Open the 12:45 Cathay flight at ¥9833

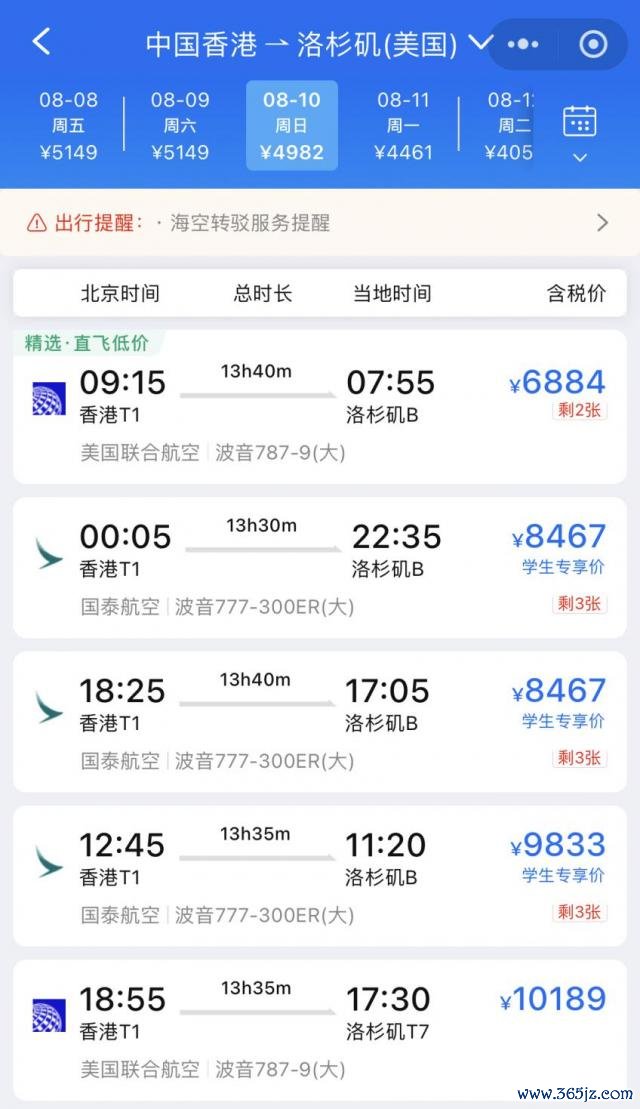(320, 875)
